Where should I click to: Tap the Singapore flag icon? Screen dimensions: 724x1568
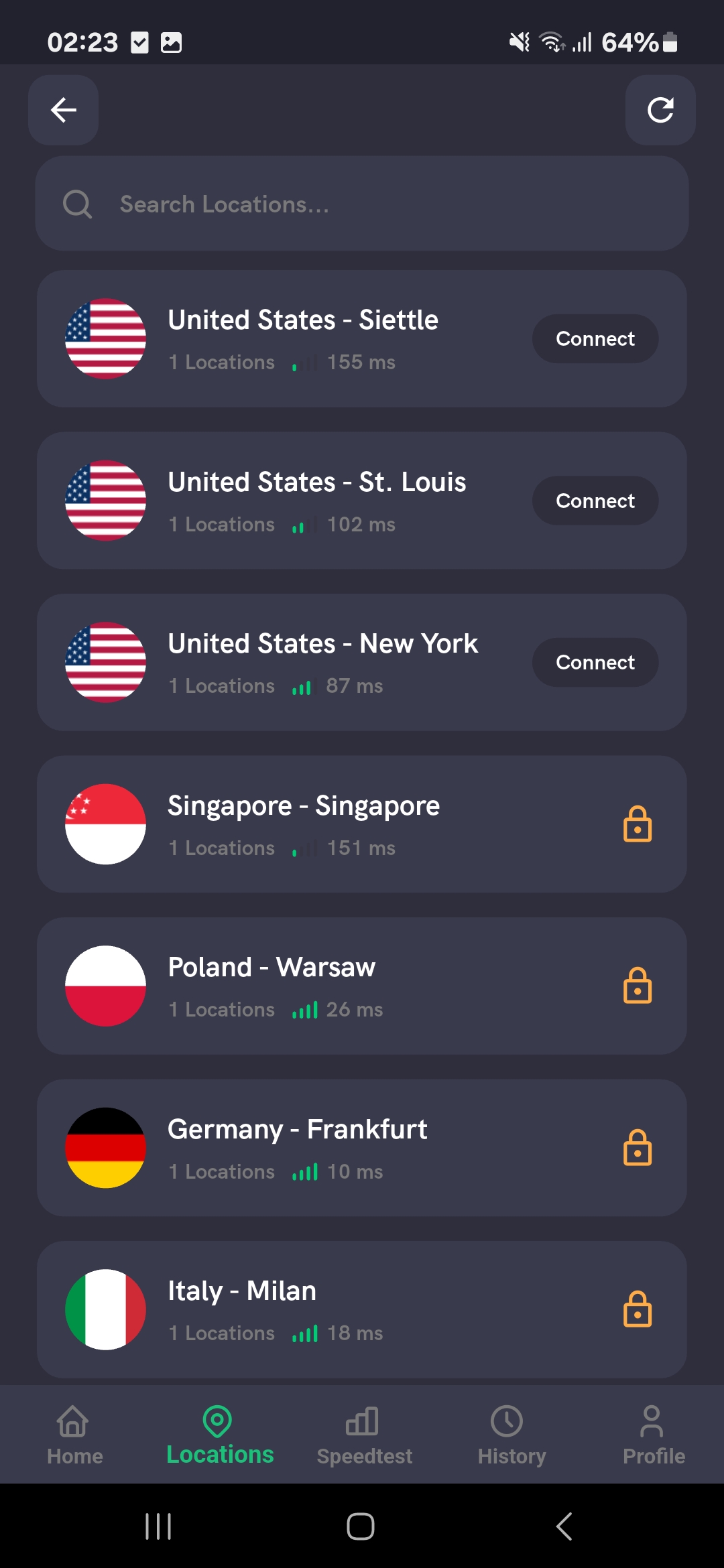(106, 824)
